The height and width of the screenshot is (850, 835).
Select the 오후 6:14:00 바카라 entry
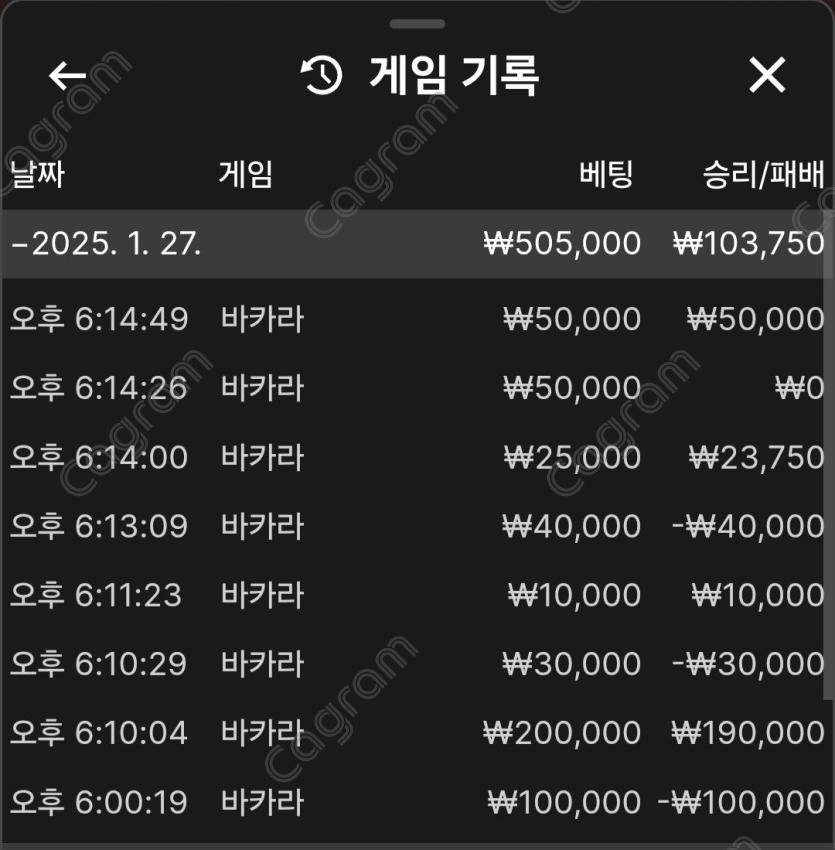point(416,457)
